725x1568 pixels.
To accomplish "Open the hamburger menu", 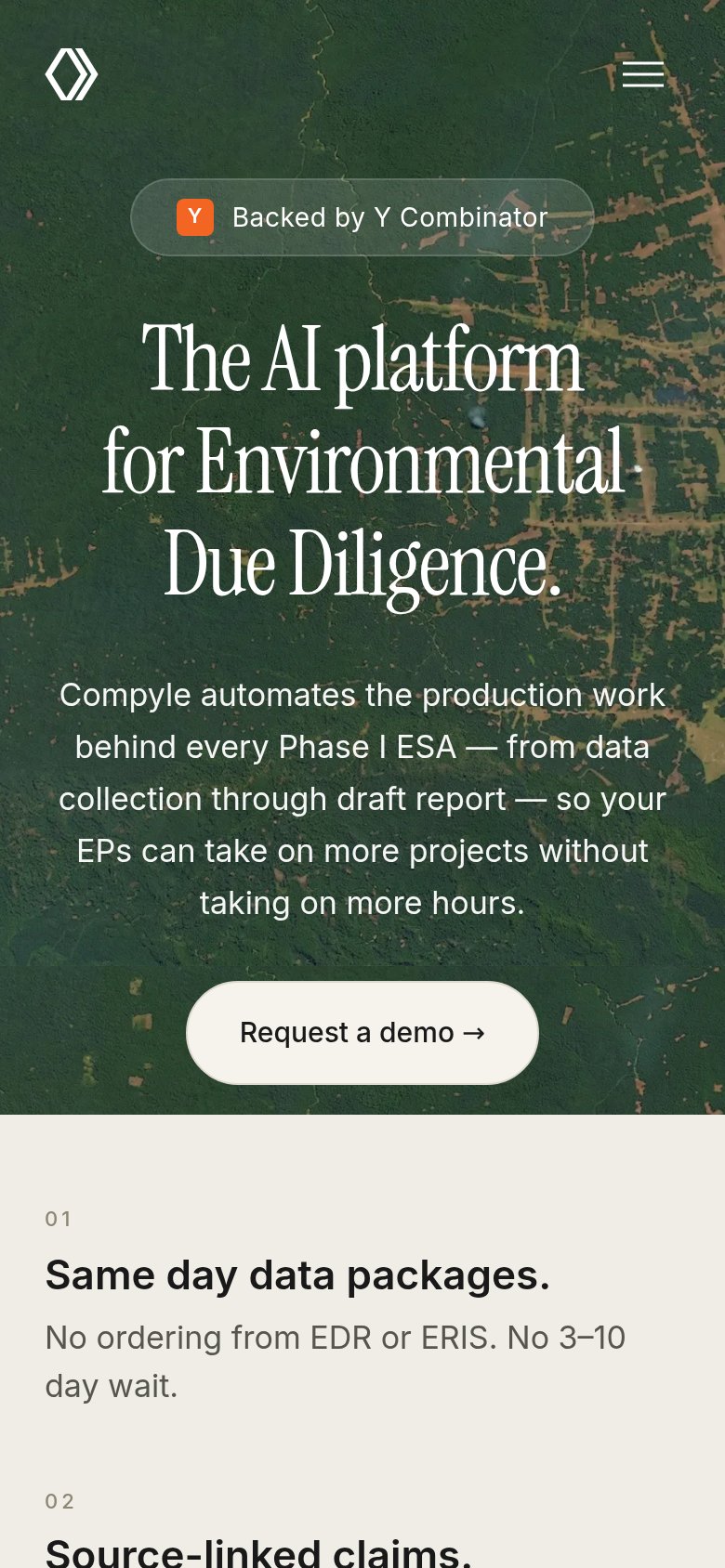I will (643, 74).
